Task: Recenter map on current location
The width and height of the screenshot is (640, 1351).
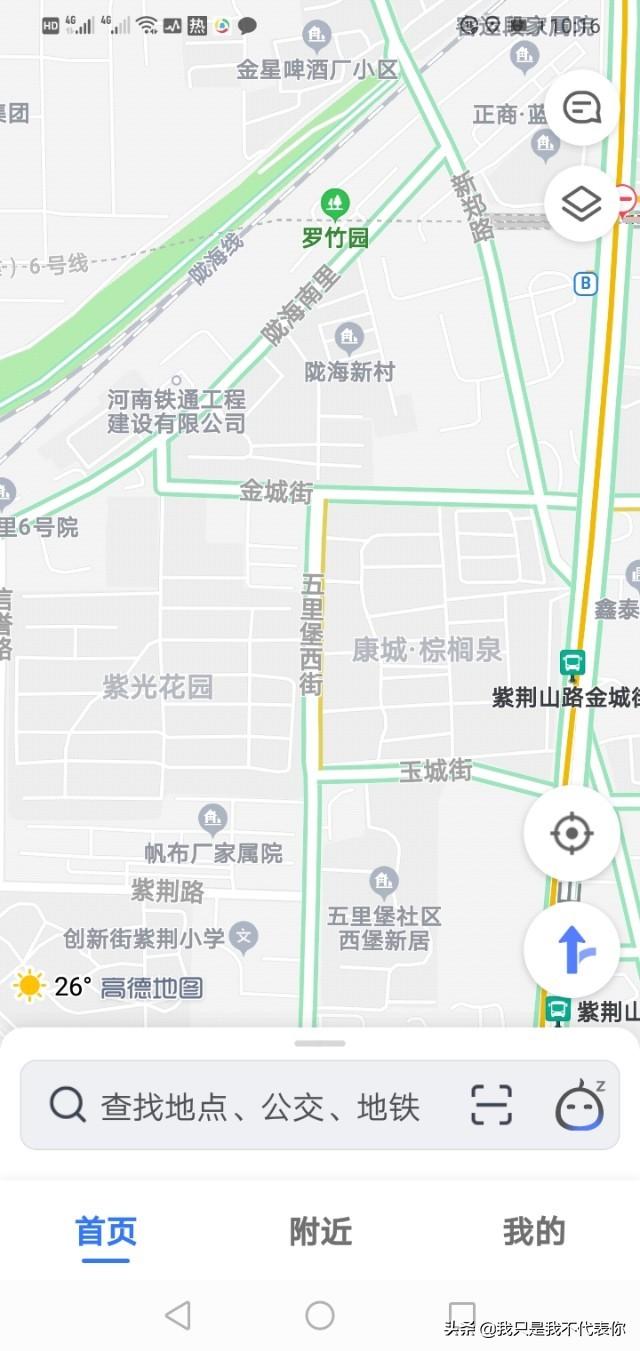Action: pyautogui.click(x=571, y=833)
